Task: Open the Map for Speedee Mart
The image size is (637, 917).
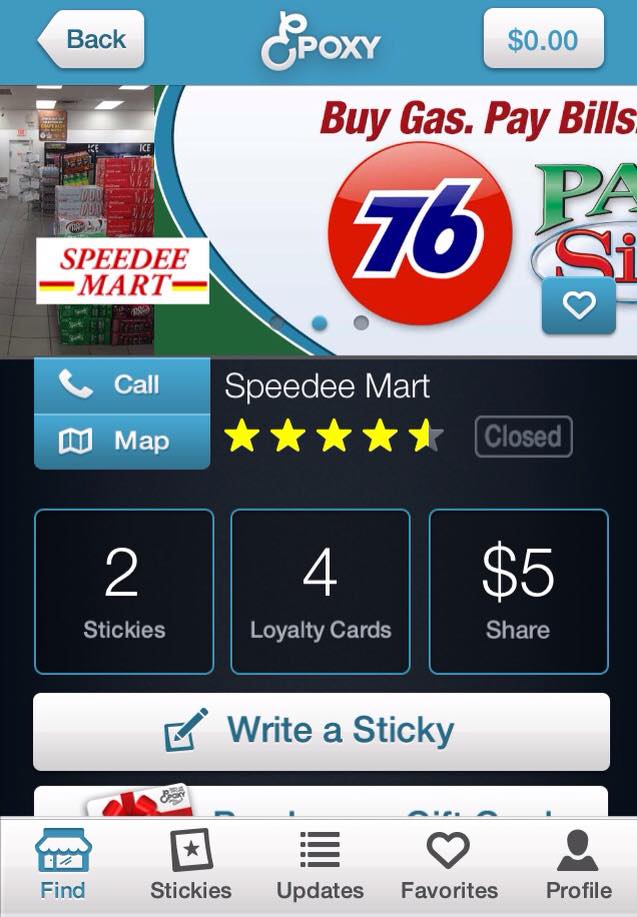Action: (x=122, y=441)
